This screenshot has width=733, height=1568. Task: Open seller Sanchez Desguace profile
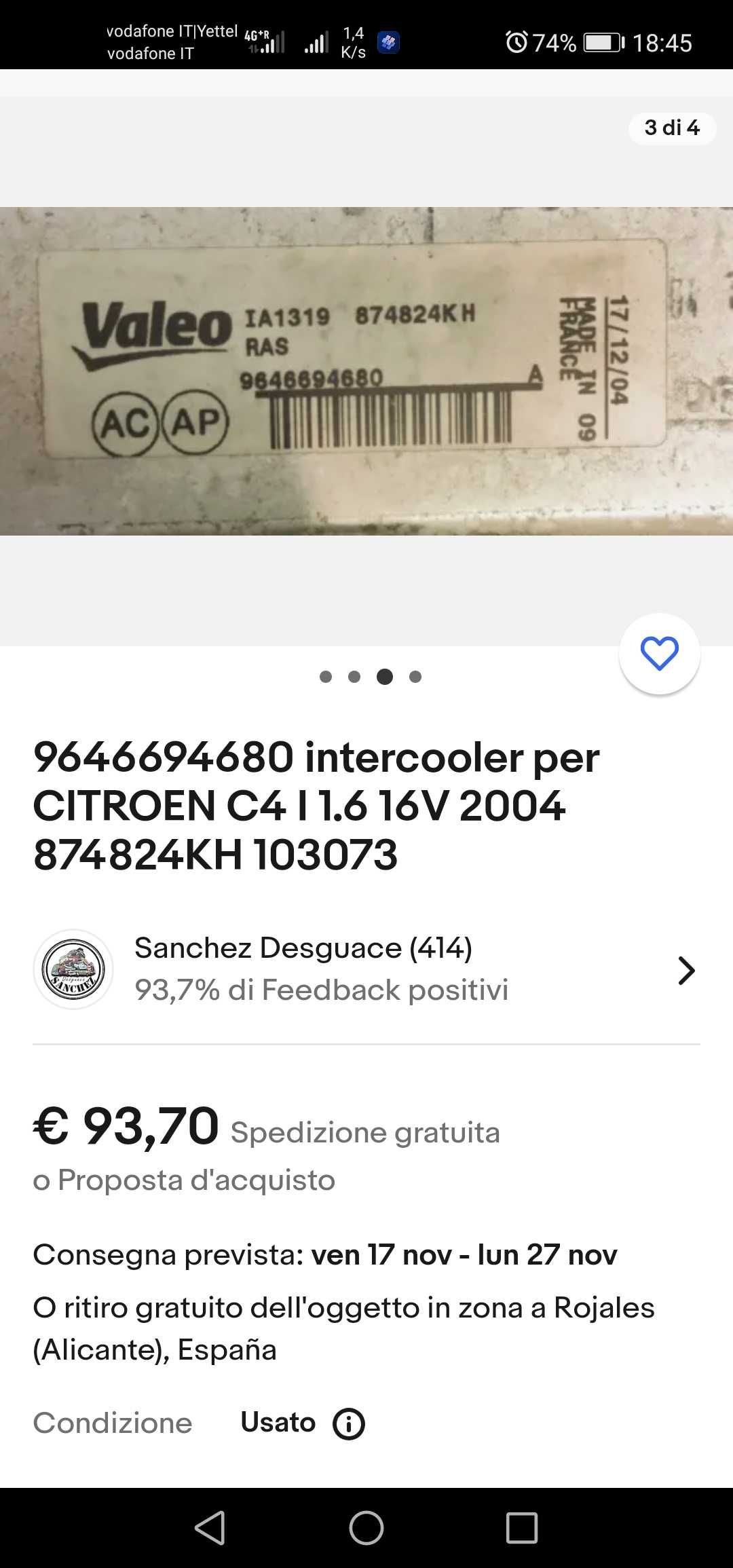pos(366,969)
